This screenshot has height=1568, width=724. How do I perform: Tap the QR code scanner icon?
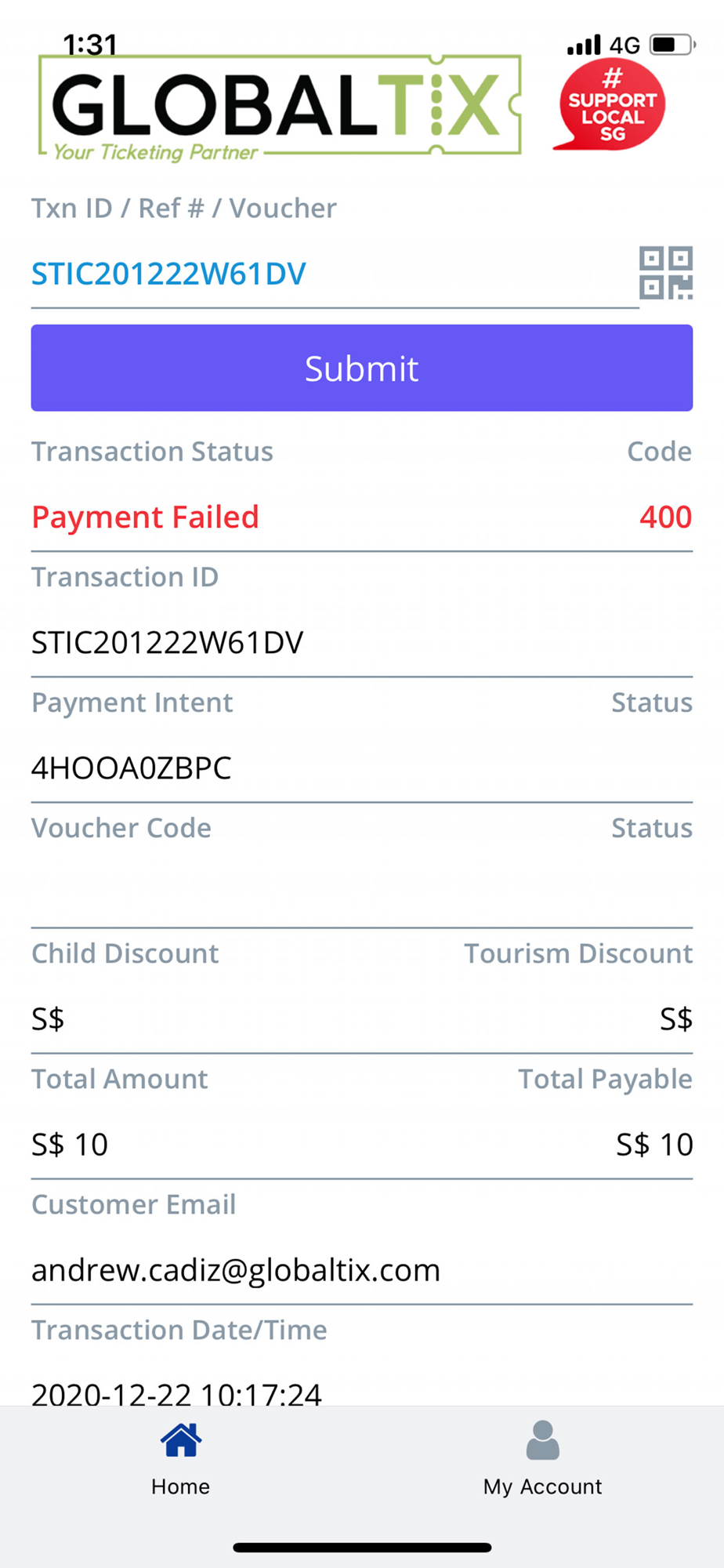click(x=666, y=273)
